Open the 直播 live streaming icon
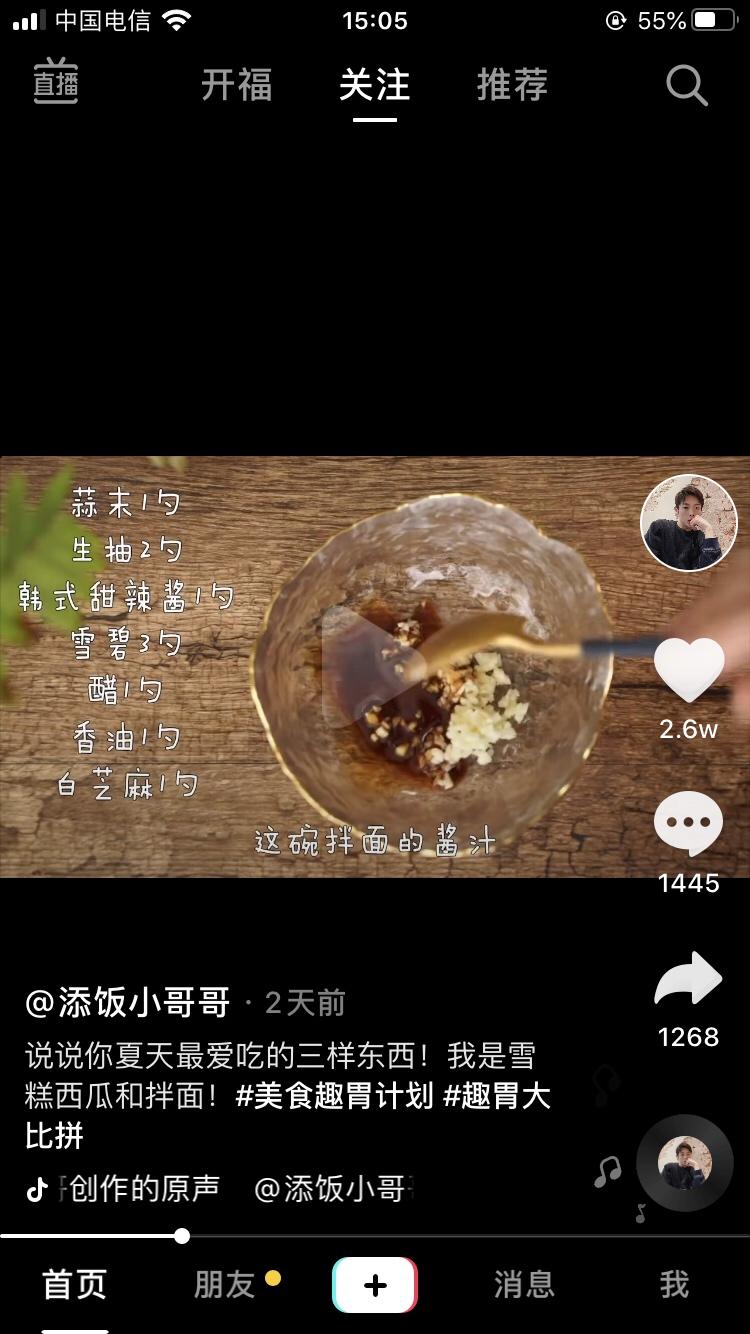The height and width of the screenshot is (1334, 750). coord(55,84)
